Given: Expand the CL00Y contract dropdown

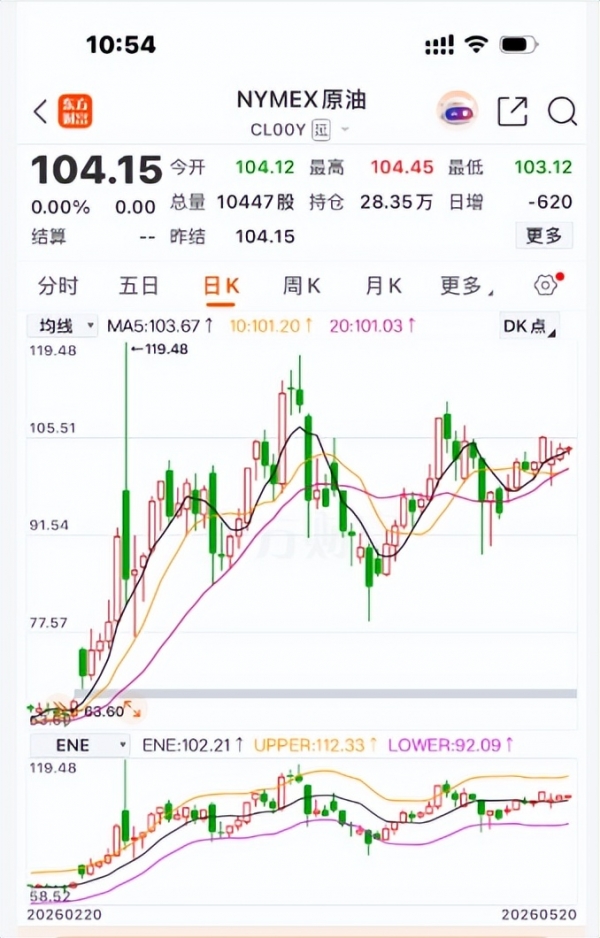Looking at the screenshot, I should coord(345,129).
